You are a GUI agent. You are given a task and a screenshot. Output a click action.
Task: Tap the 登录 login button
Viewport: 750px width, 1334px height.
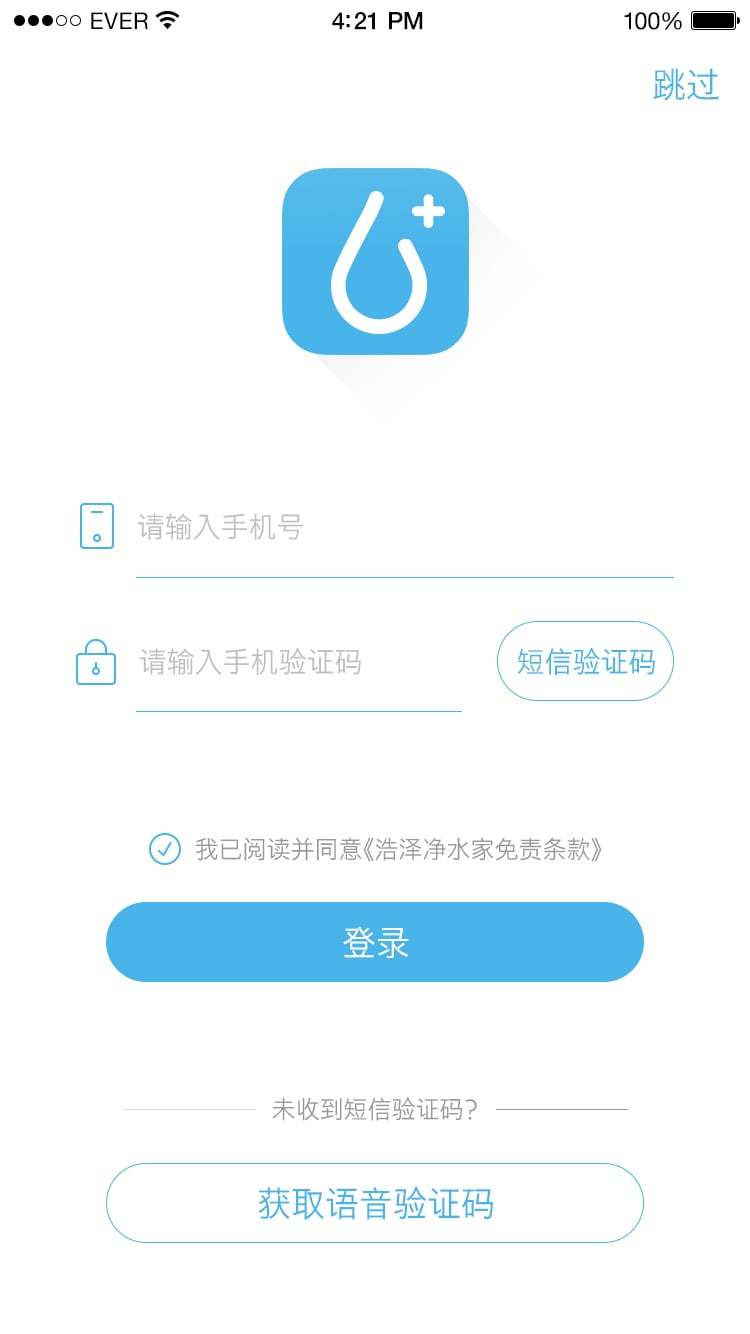tap(375, 942)
